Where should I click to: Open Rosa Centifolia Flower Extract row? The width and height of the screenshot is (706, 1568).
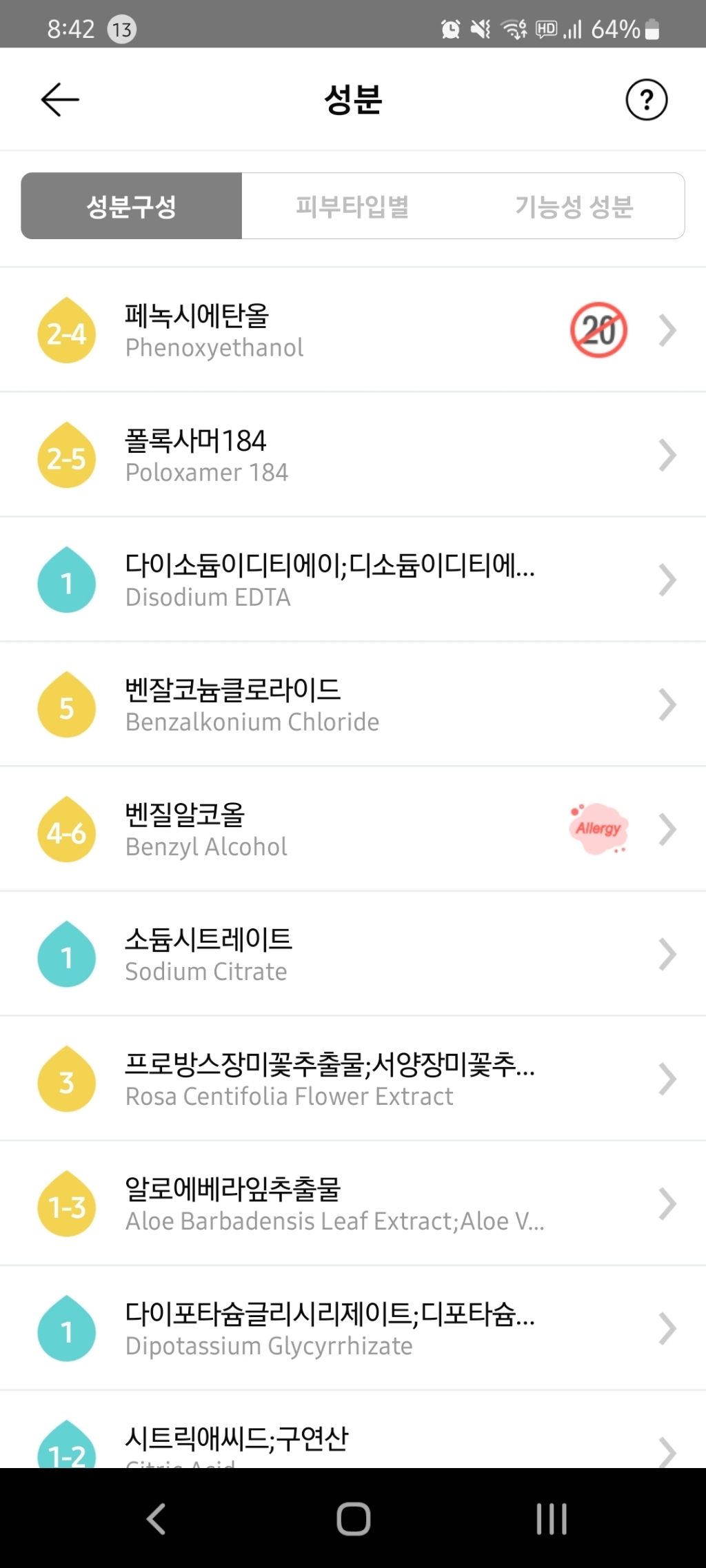click(353, 1079)
